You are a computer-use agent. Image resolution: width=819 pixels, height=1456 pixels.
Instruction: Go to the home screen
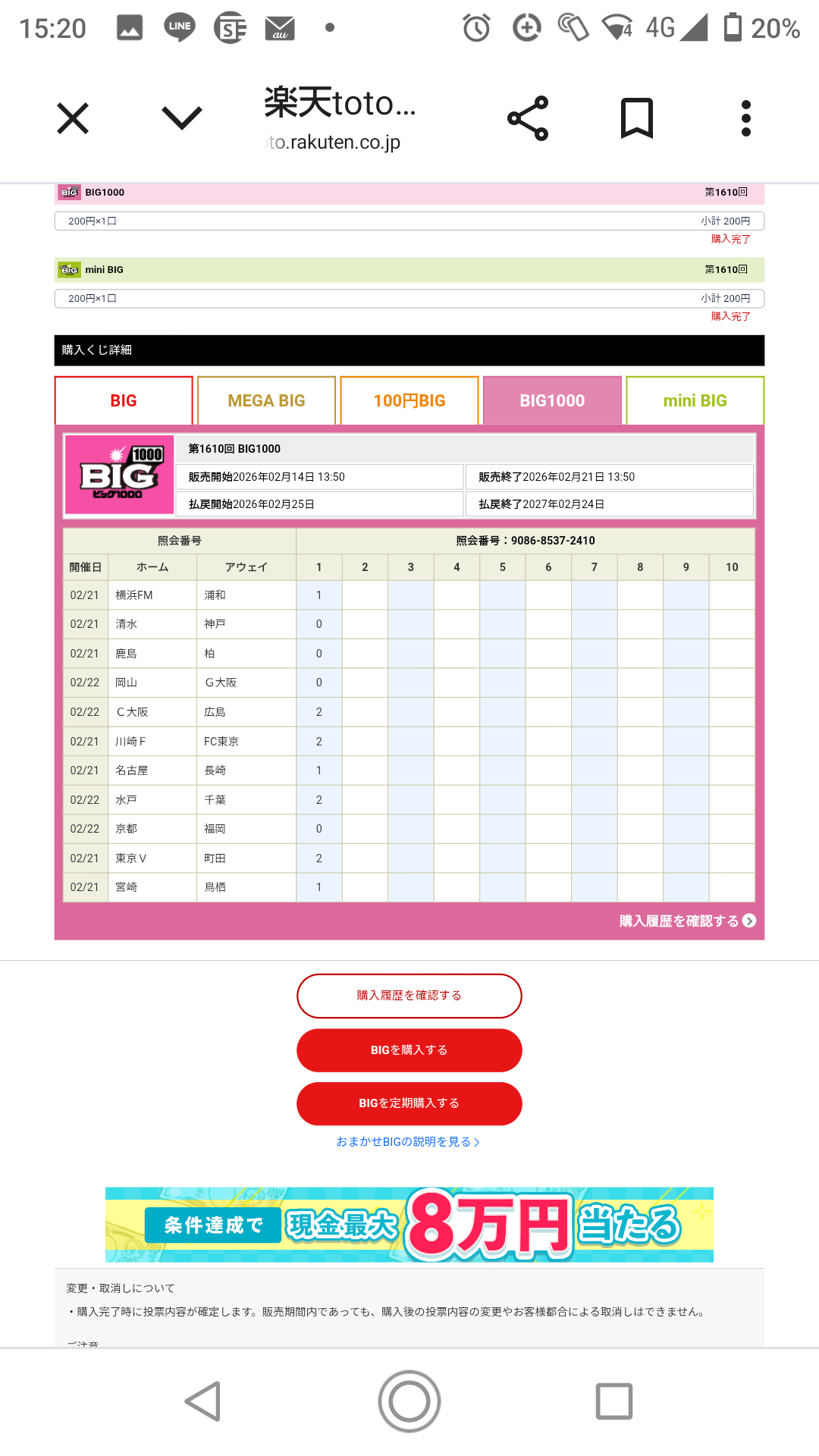click(x=409, y=1401)
